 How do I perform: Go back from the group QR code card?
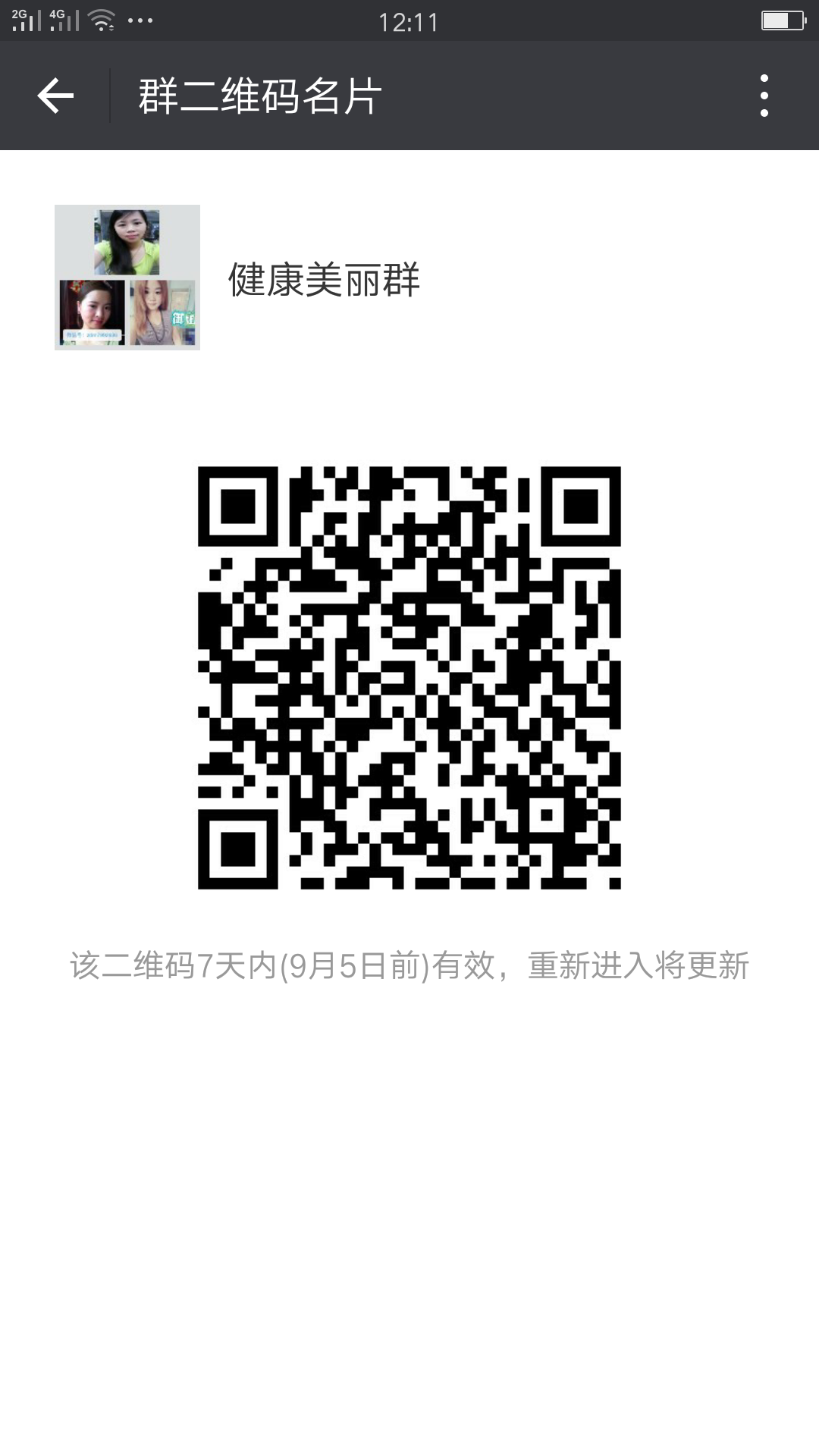point(55,96)
